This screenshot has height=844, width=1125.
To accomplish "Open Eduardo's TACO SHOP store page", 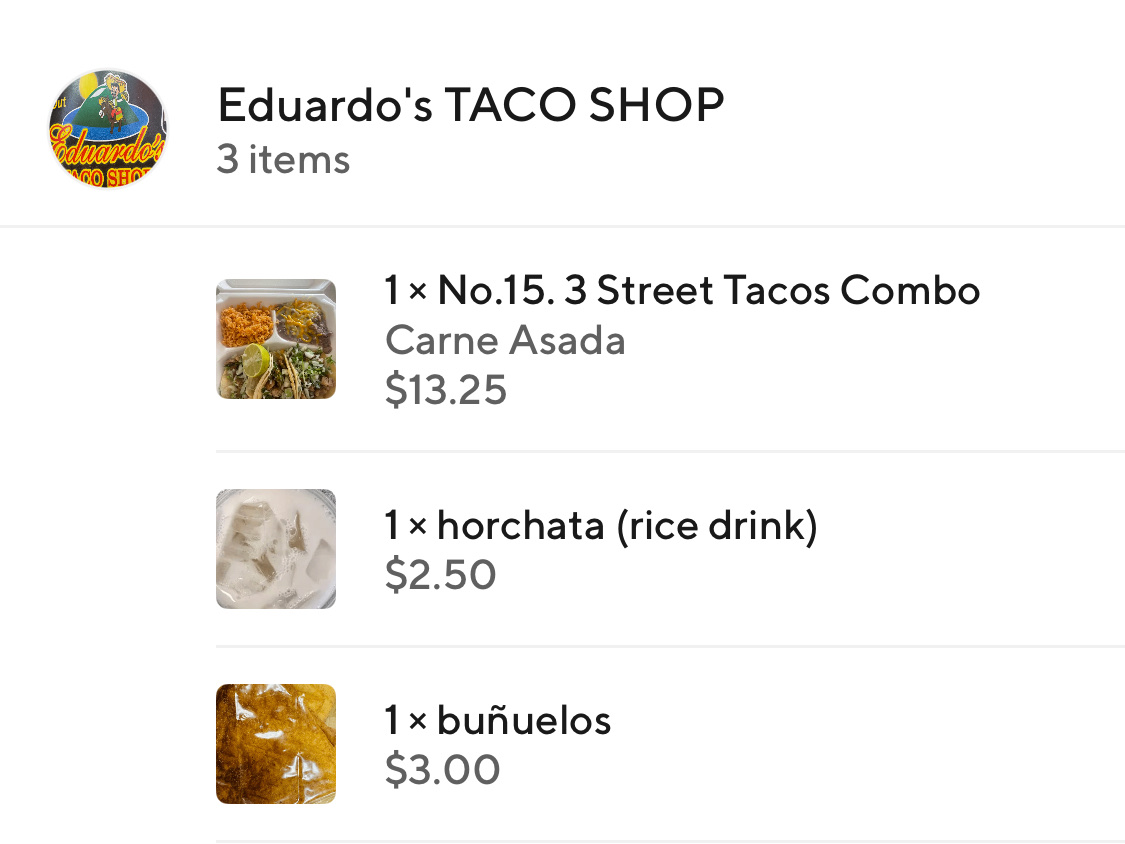I will pyautogui.click(x=470, y=105).
